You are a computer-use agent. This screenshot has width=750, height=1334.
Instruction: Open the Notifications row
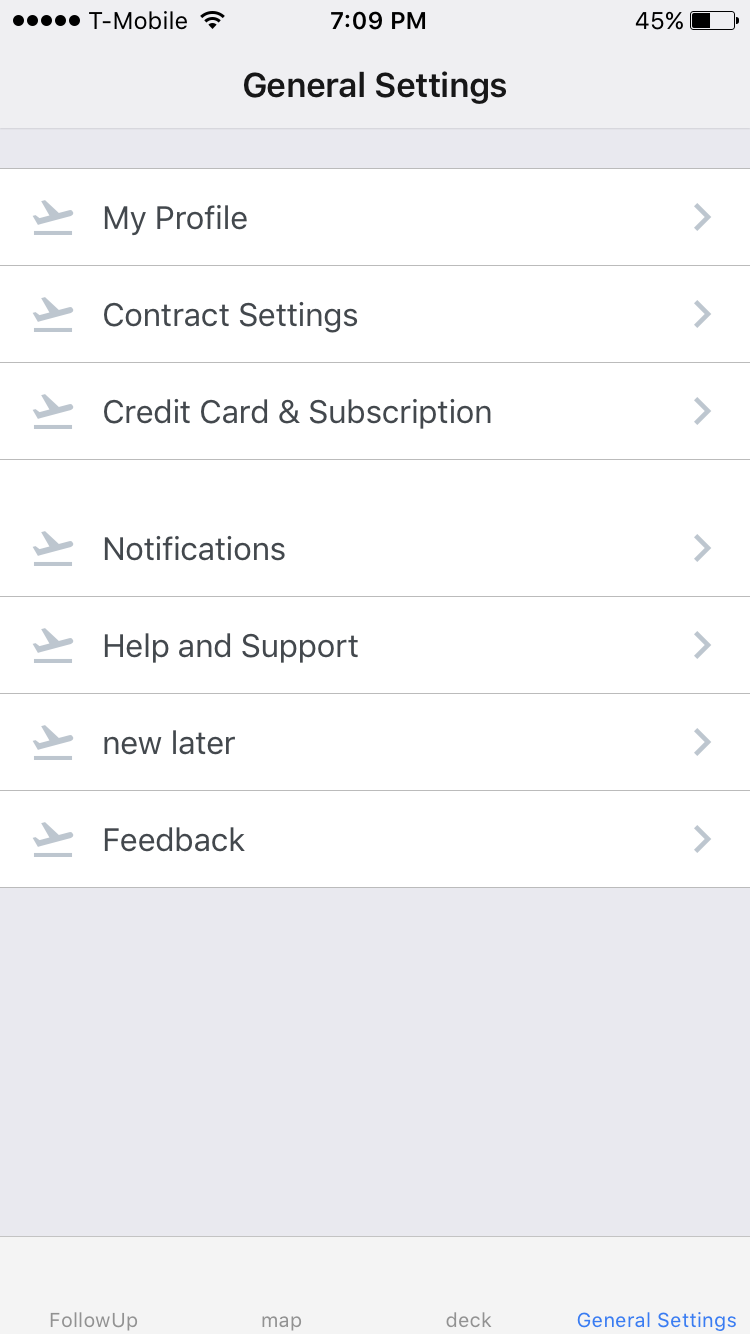[375, 548]
